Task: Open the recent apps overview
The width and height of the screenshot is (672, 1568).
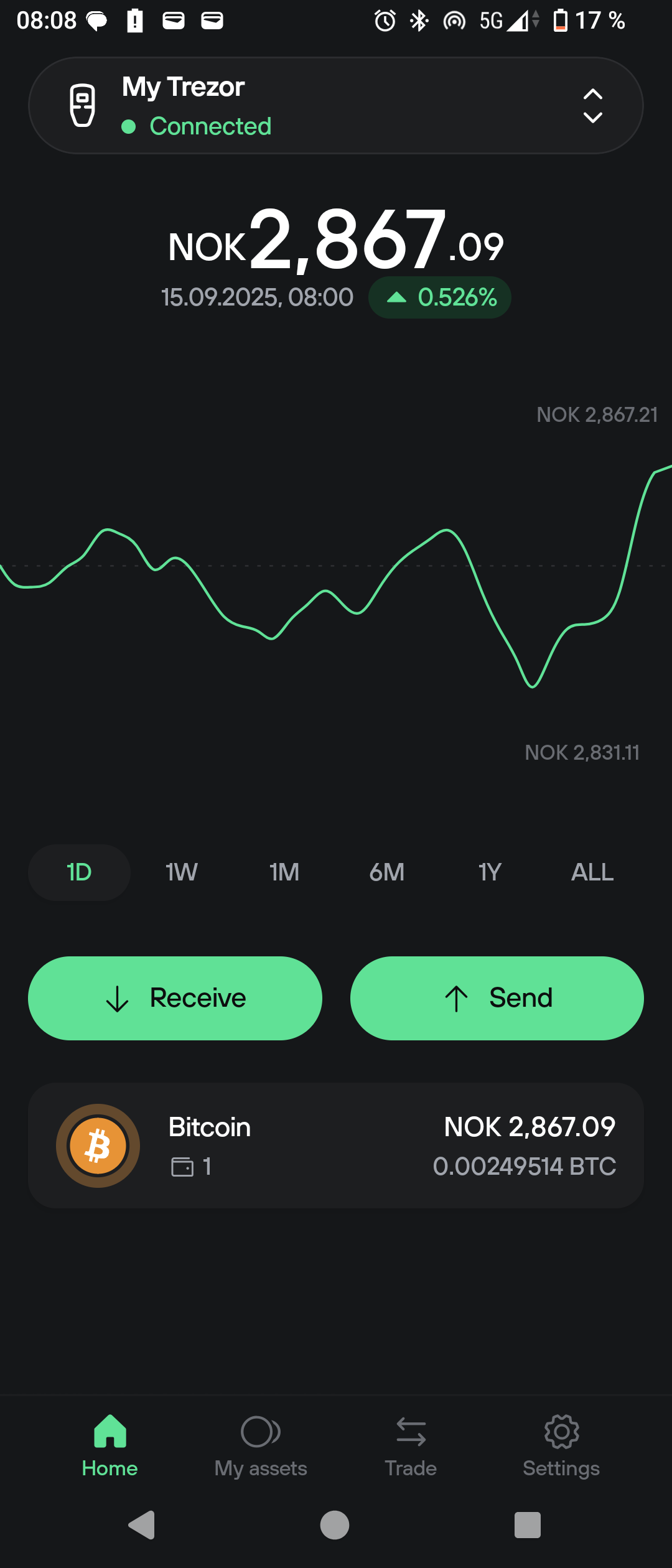Action: pos(527,1525)
